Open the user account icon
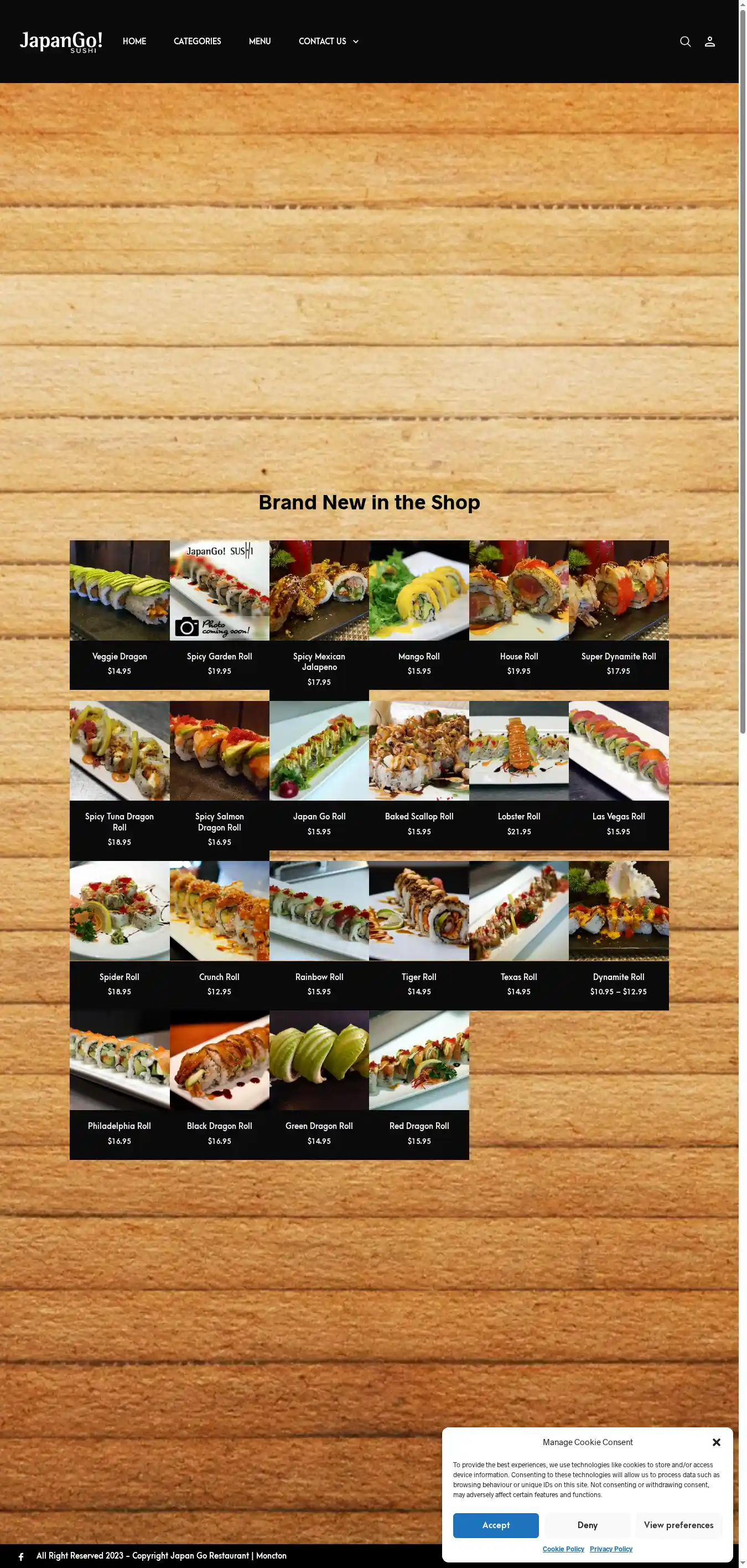Viewport: 747px width, 1568px height. coord(709,42)
